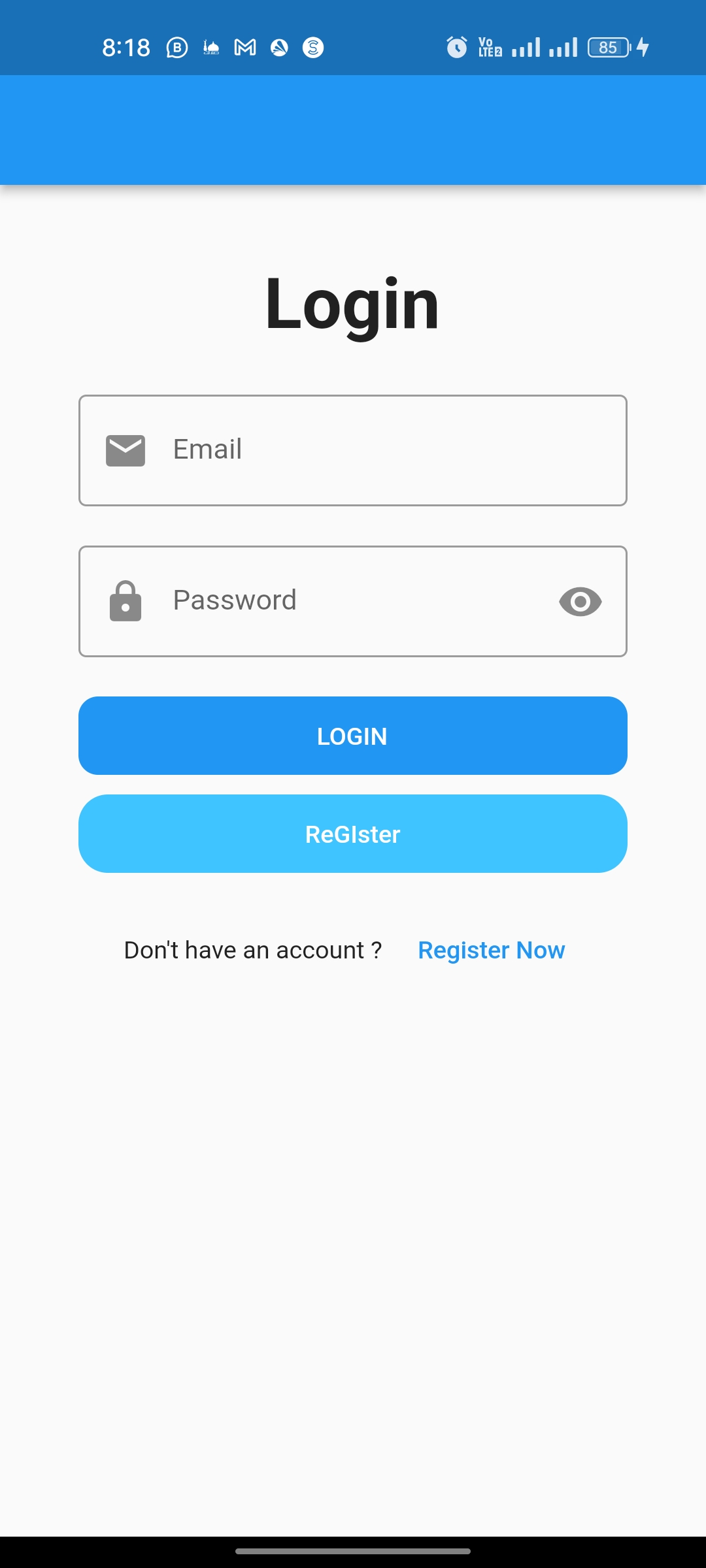This screenshot has height=1568, width=706.
Task: Tap the circled S notification icon
Action: [x=312, y=47]
